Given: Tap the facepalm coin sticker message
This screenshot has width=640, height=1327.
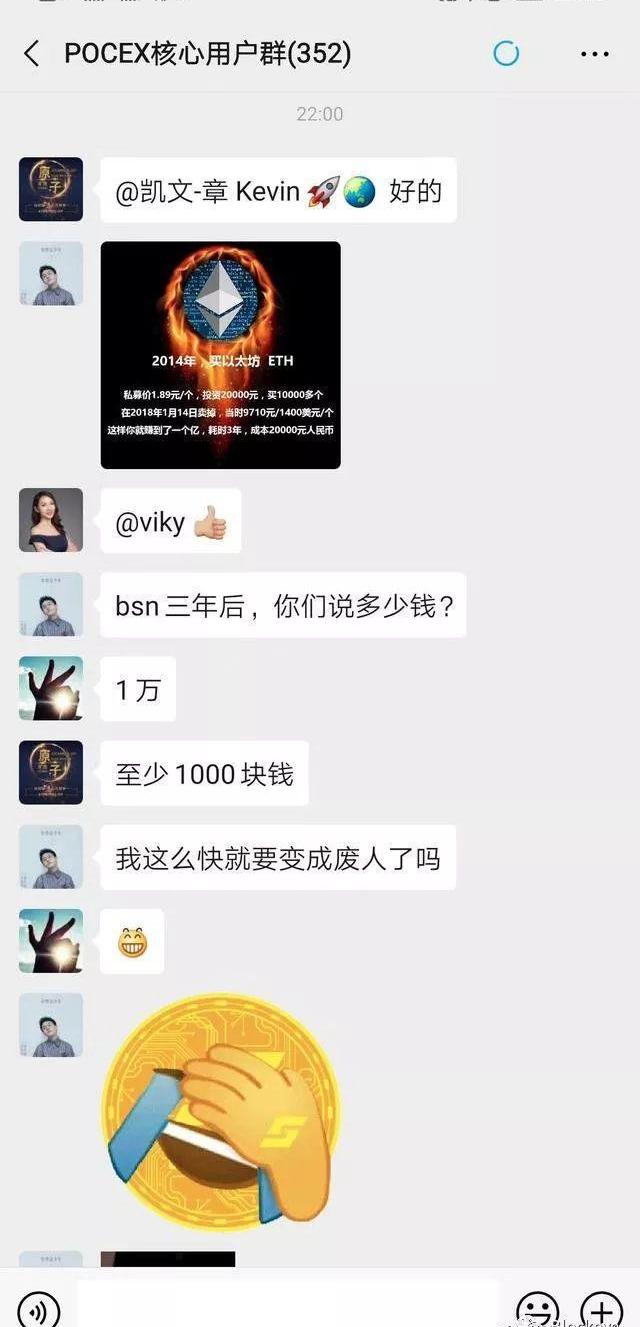Looking at the screenshot, I should [220, 1112].
